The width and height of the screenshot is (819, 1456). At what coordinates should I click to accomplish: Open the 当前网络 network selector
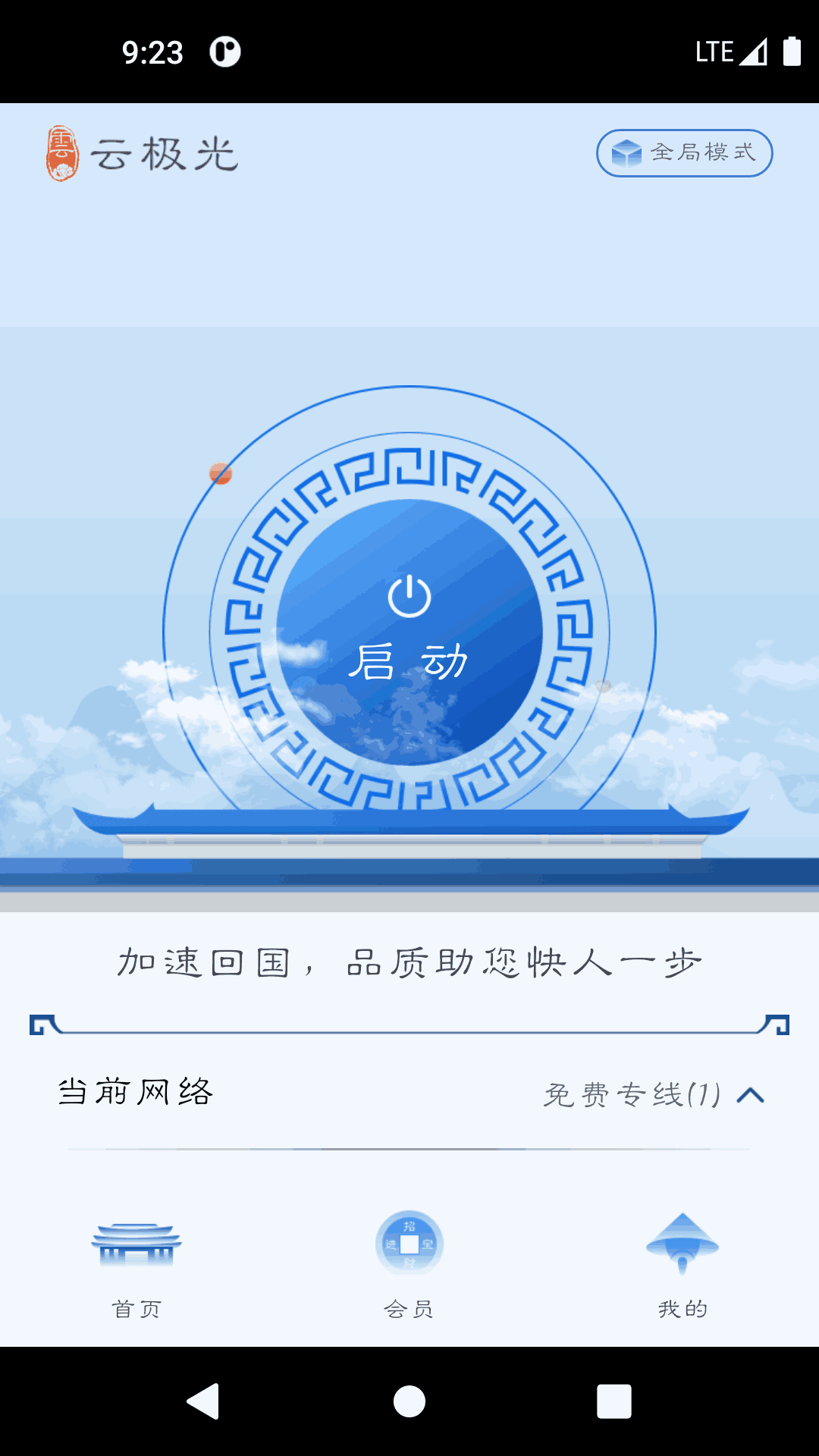pyautogui.click(x=135, y=1092)
